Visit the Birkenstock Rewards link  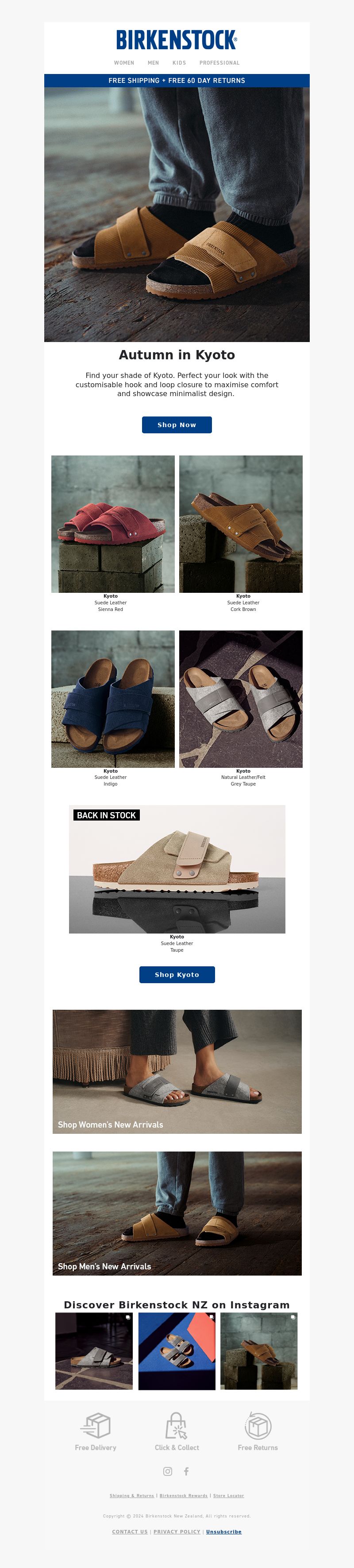[x=184, y=1496]
